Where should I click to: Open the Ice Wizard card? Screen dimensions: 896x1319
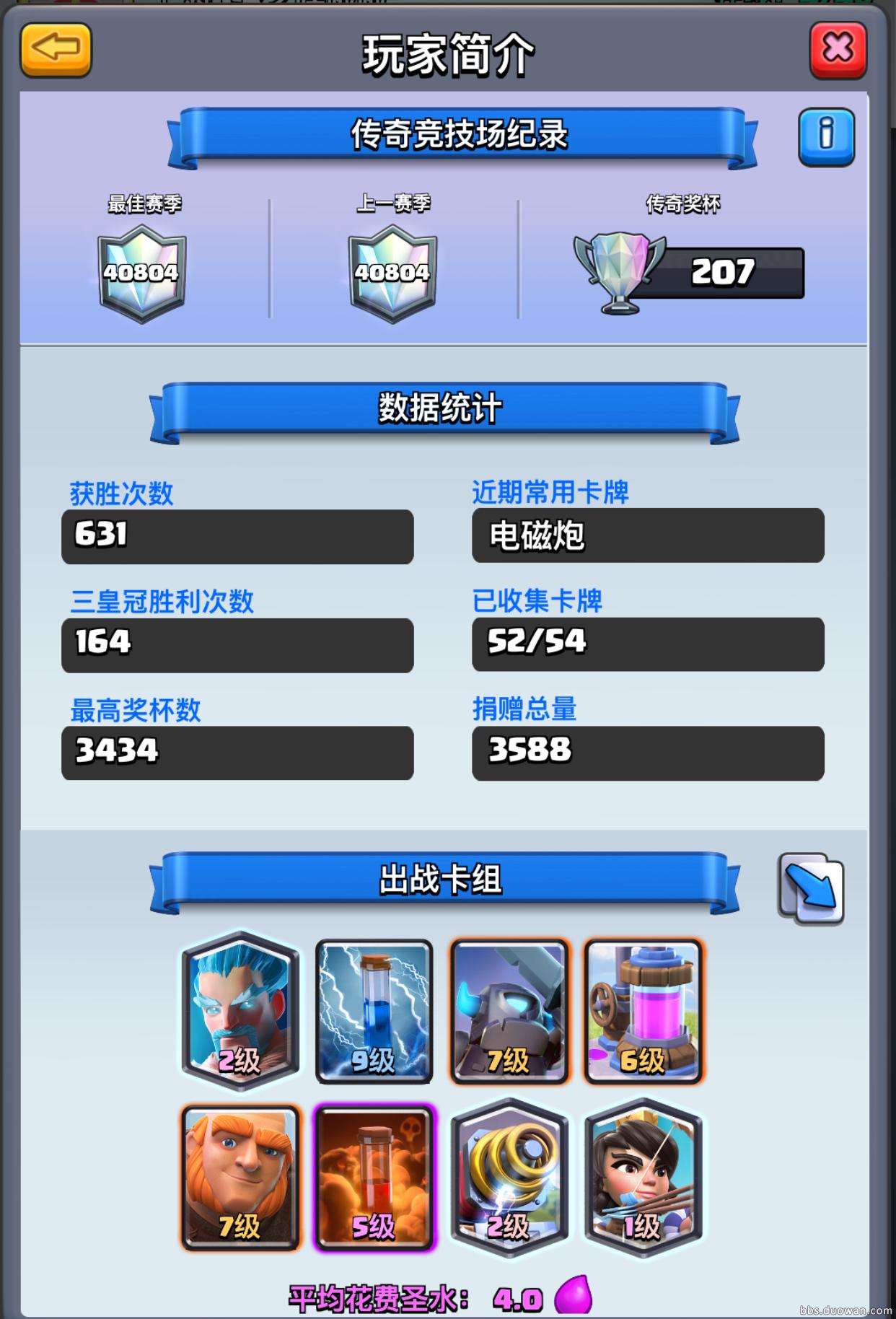(240, 1010)
